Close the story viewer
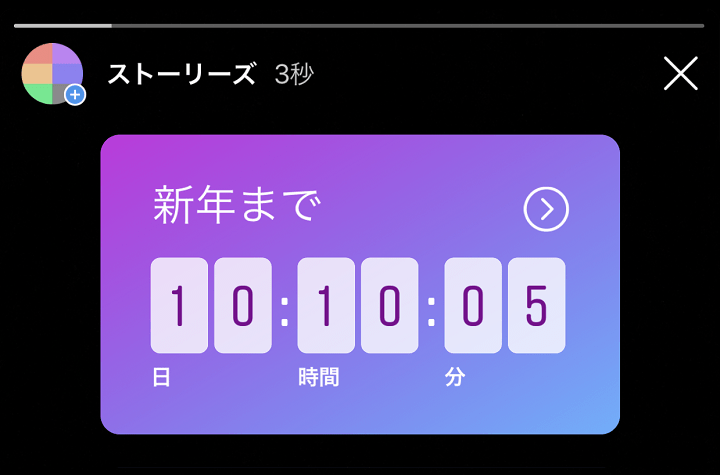The width and height of the screenshot is (720, 475). [681, 73]
